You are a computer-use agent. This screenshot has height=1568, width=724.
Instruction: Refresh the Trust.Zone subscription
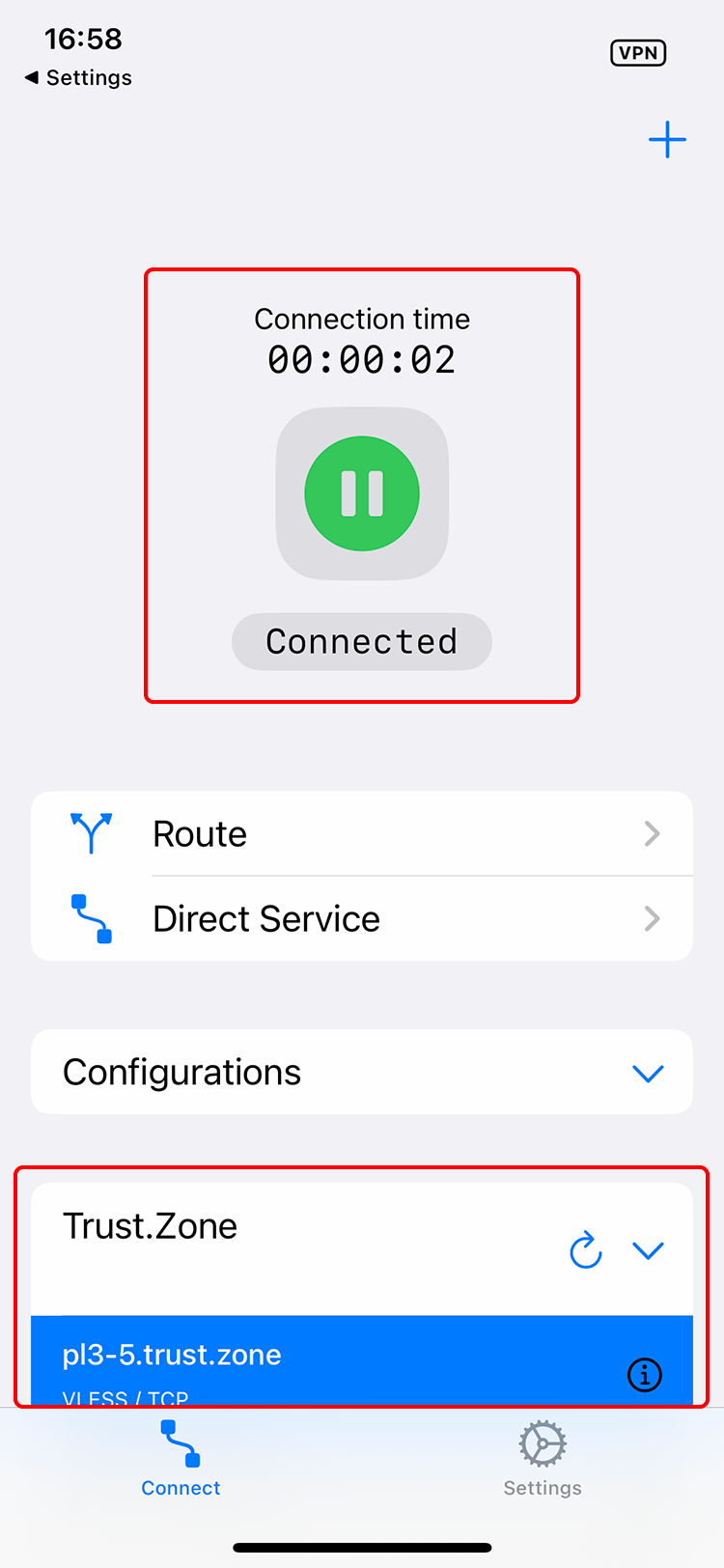click(586, 1250)
